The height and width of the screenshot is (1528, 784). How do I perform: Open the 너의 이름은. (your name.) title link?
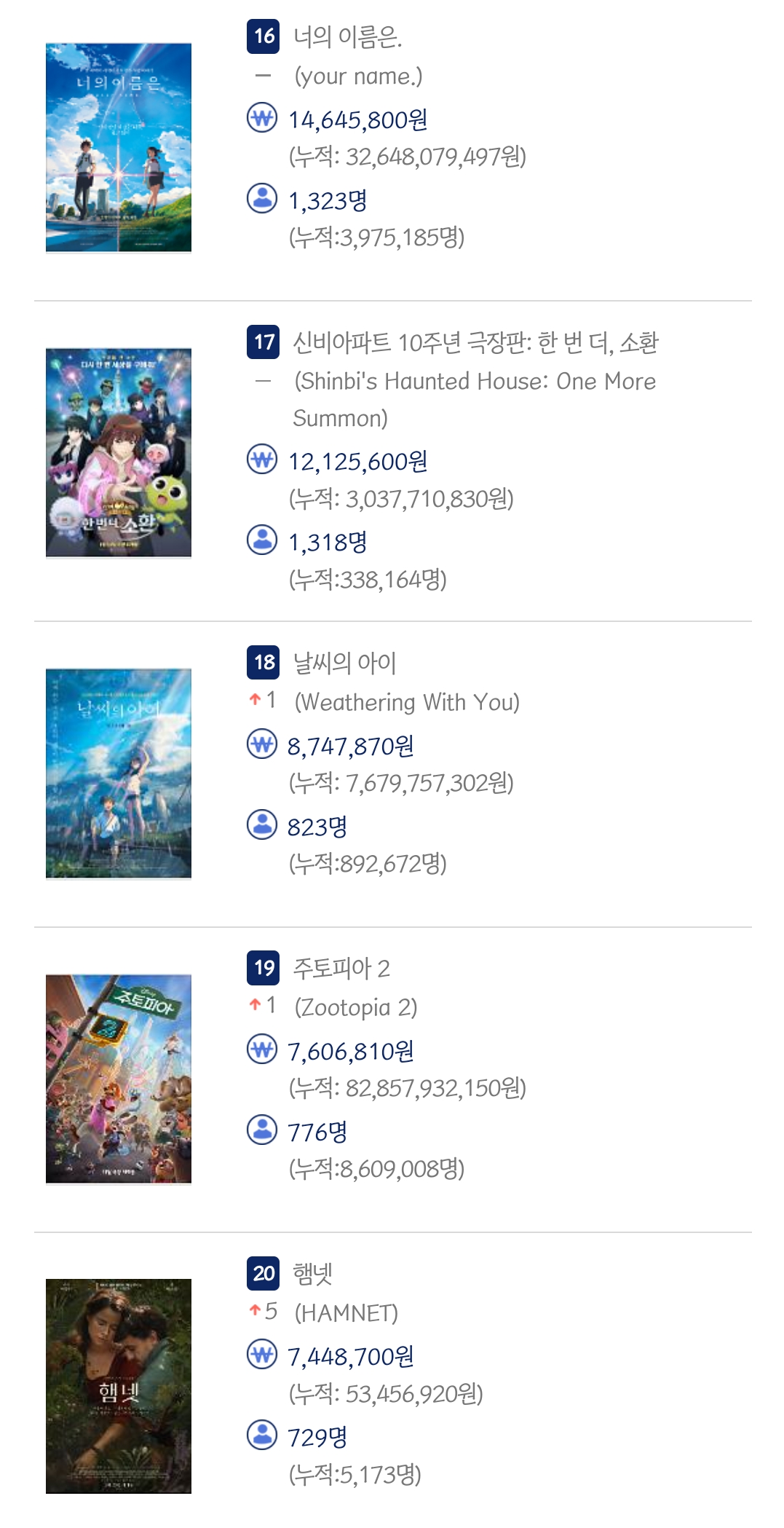point(347,36)
